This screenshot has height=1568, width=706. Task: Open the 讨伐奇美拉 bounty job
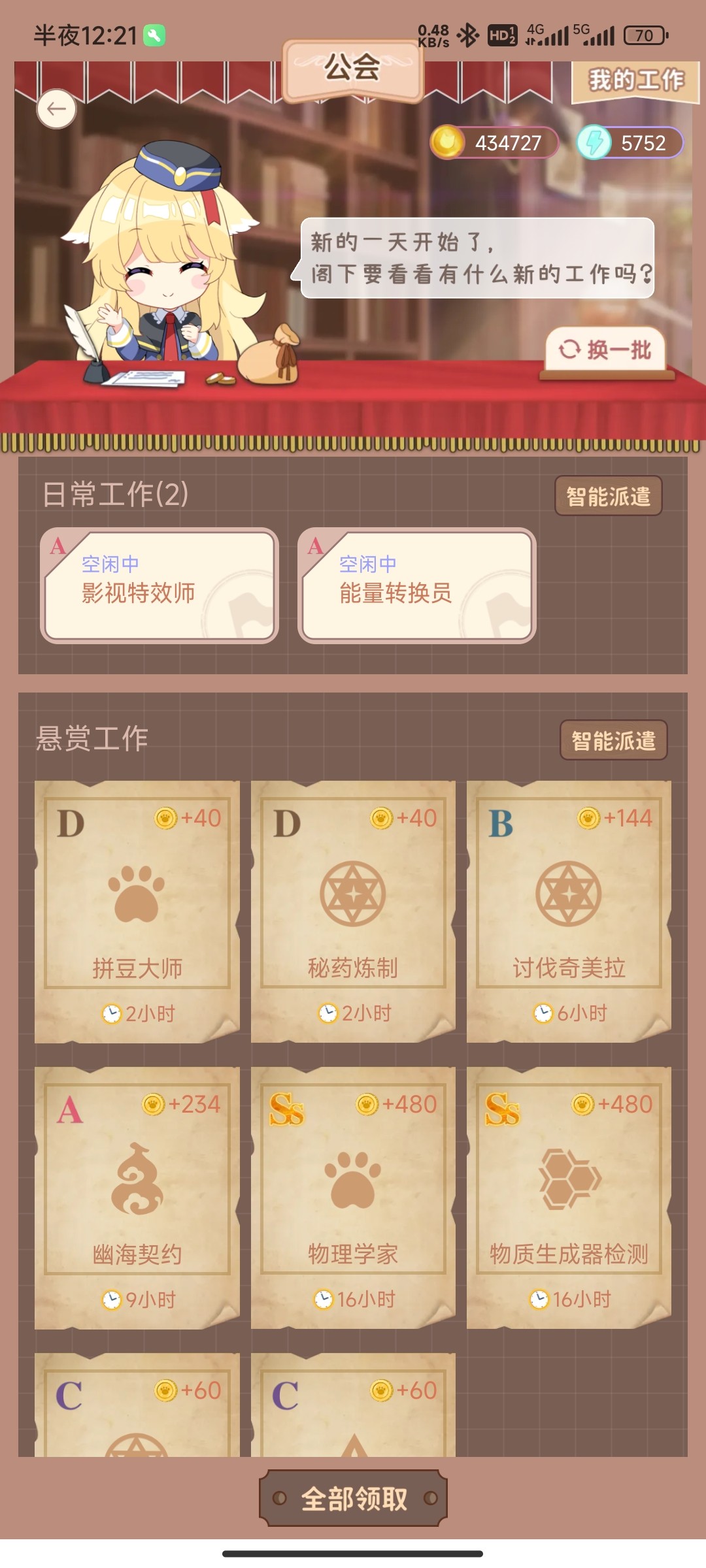(569, 911)
